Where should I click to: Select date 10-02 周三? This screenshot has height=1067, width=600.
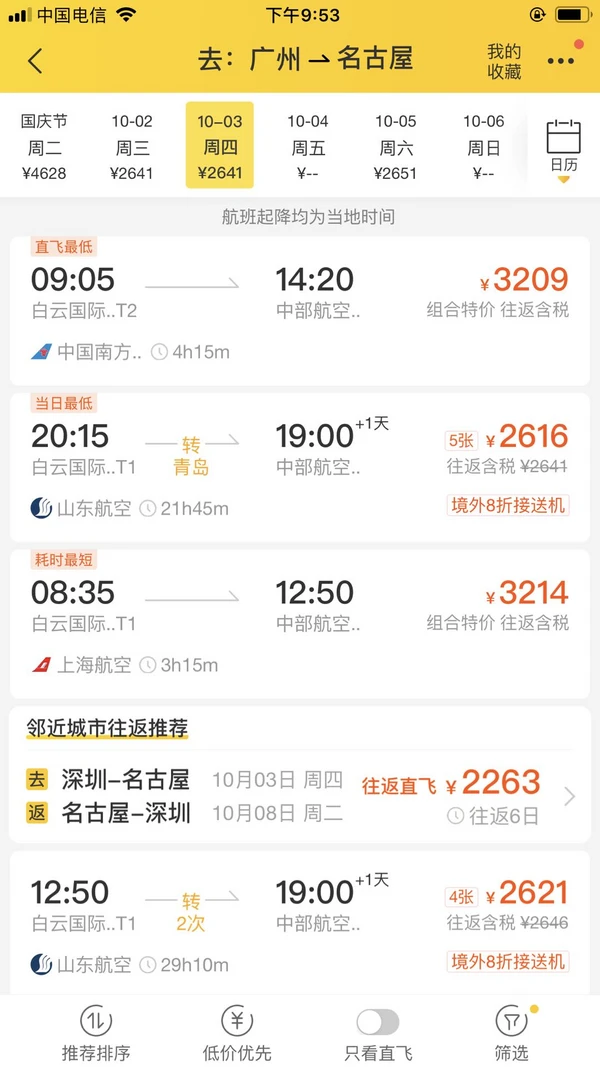(x=132, y=146)
